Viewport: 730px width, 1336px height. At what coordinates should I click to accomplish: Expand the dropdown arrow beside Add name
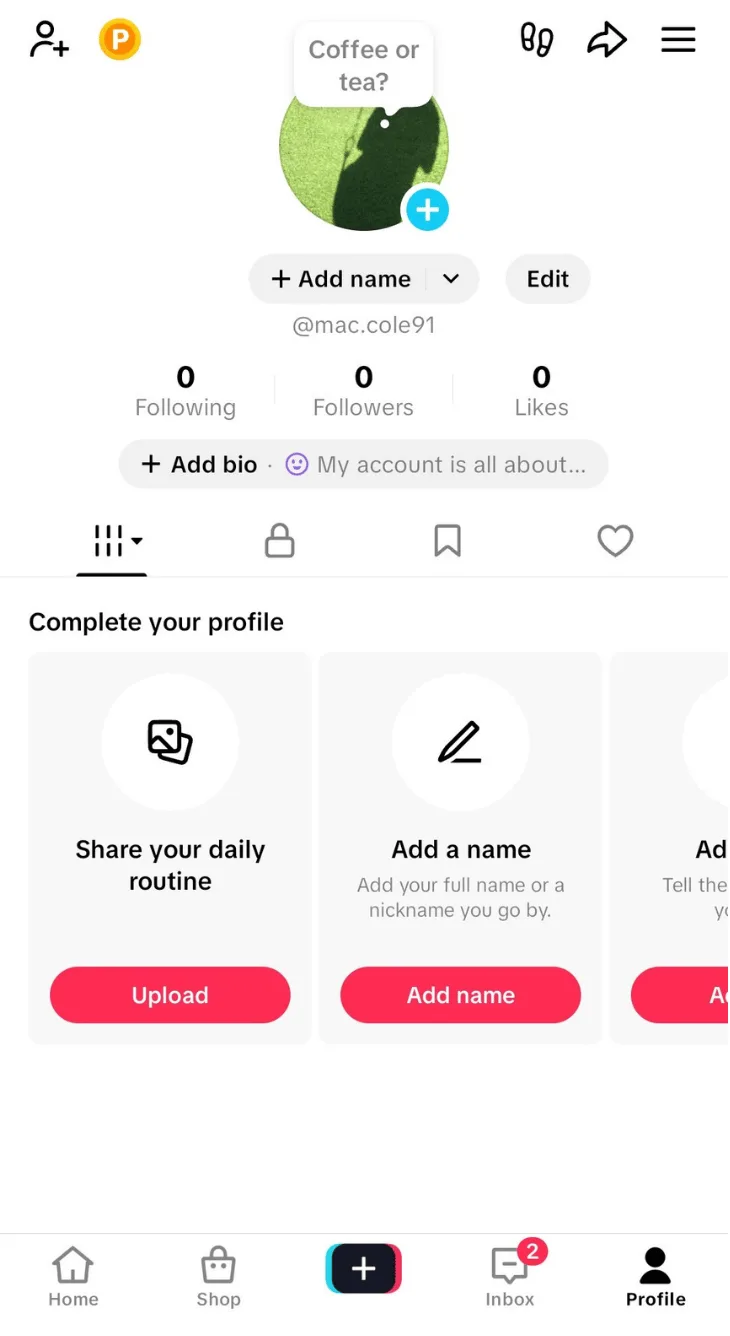pyautogui.click(x=451, y=279)
